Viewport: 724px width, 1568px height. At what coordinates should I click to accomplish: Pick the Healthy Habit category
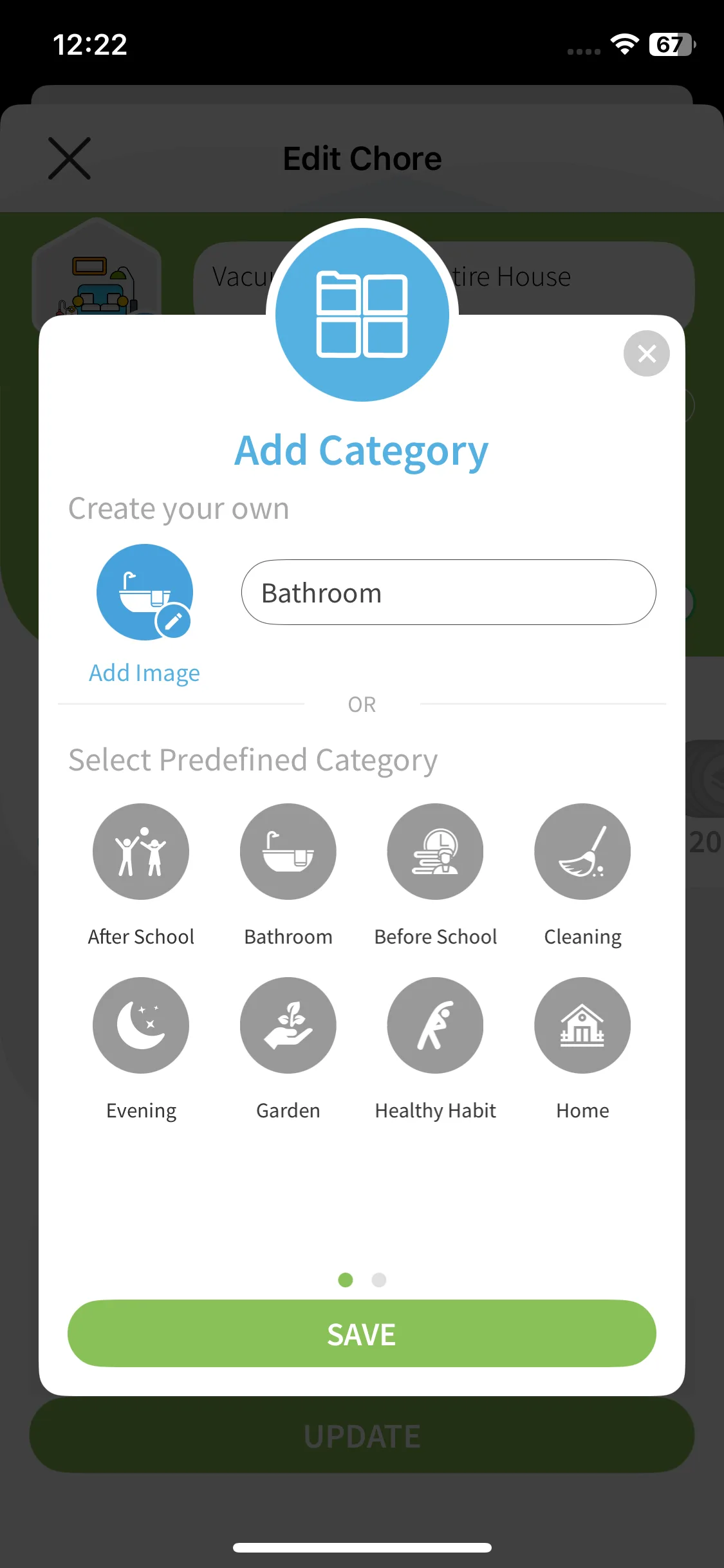tap(435, 1025)
